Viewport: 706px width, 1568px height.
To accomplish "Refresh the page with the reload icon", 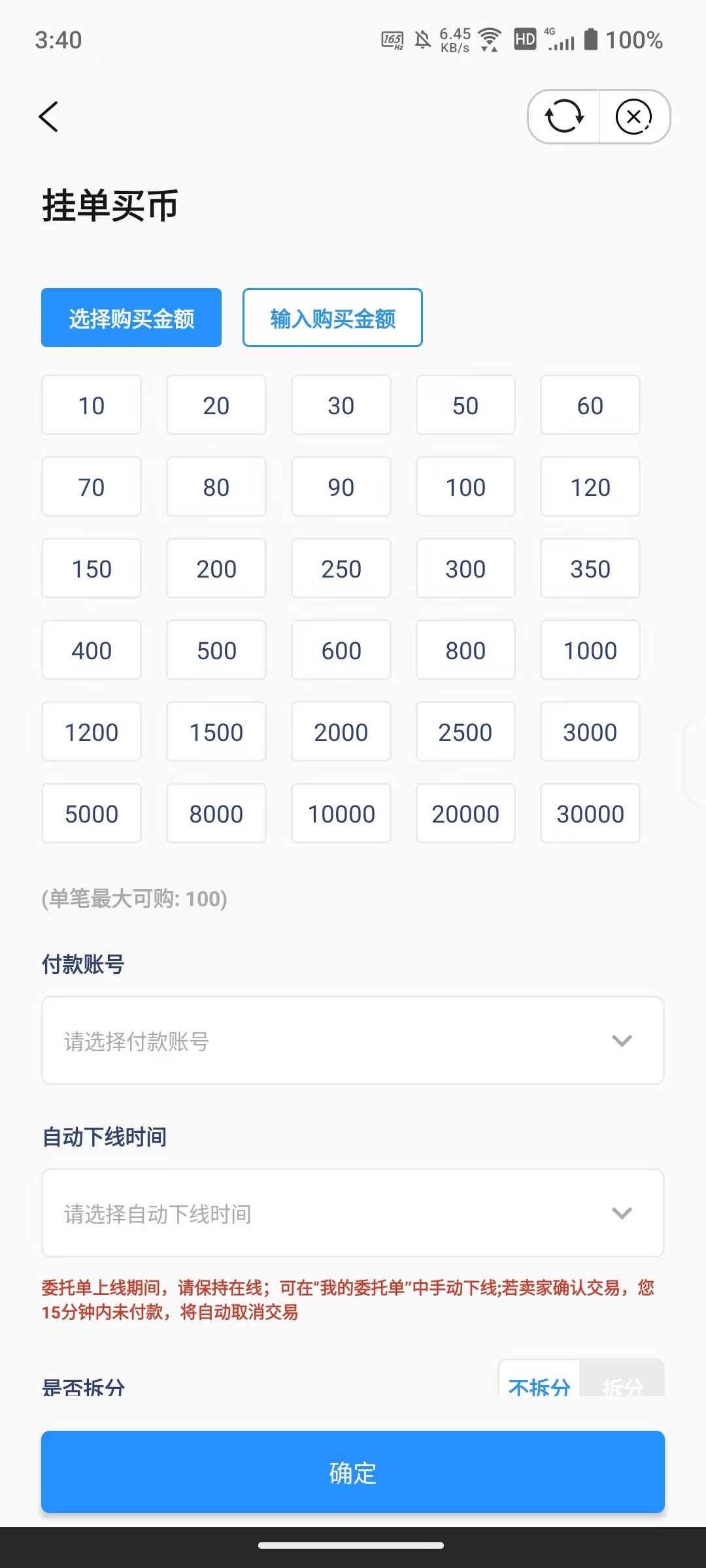I will click(563, 117).
